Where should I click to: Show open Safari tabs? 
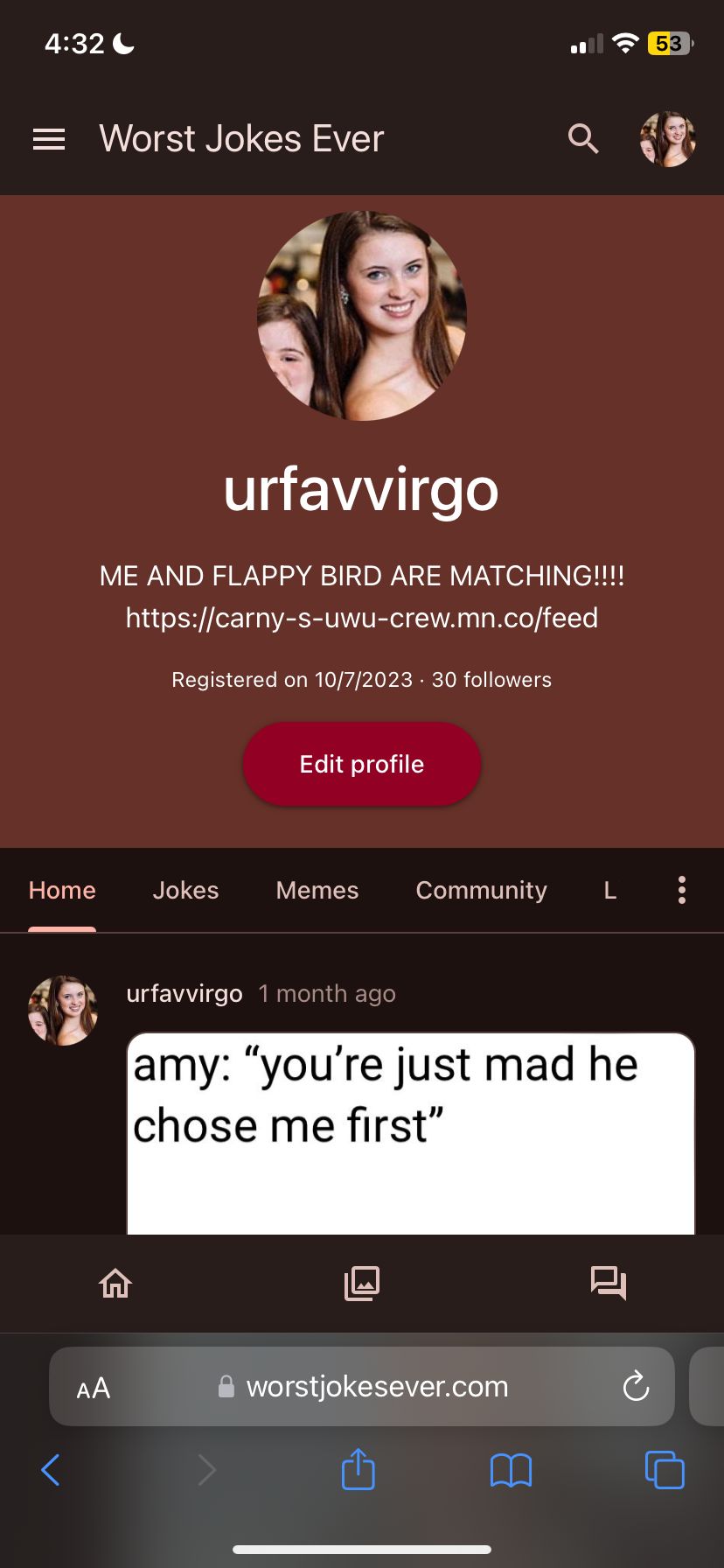(665, 1470)
